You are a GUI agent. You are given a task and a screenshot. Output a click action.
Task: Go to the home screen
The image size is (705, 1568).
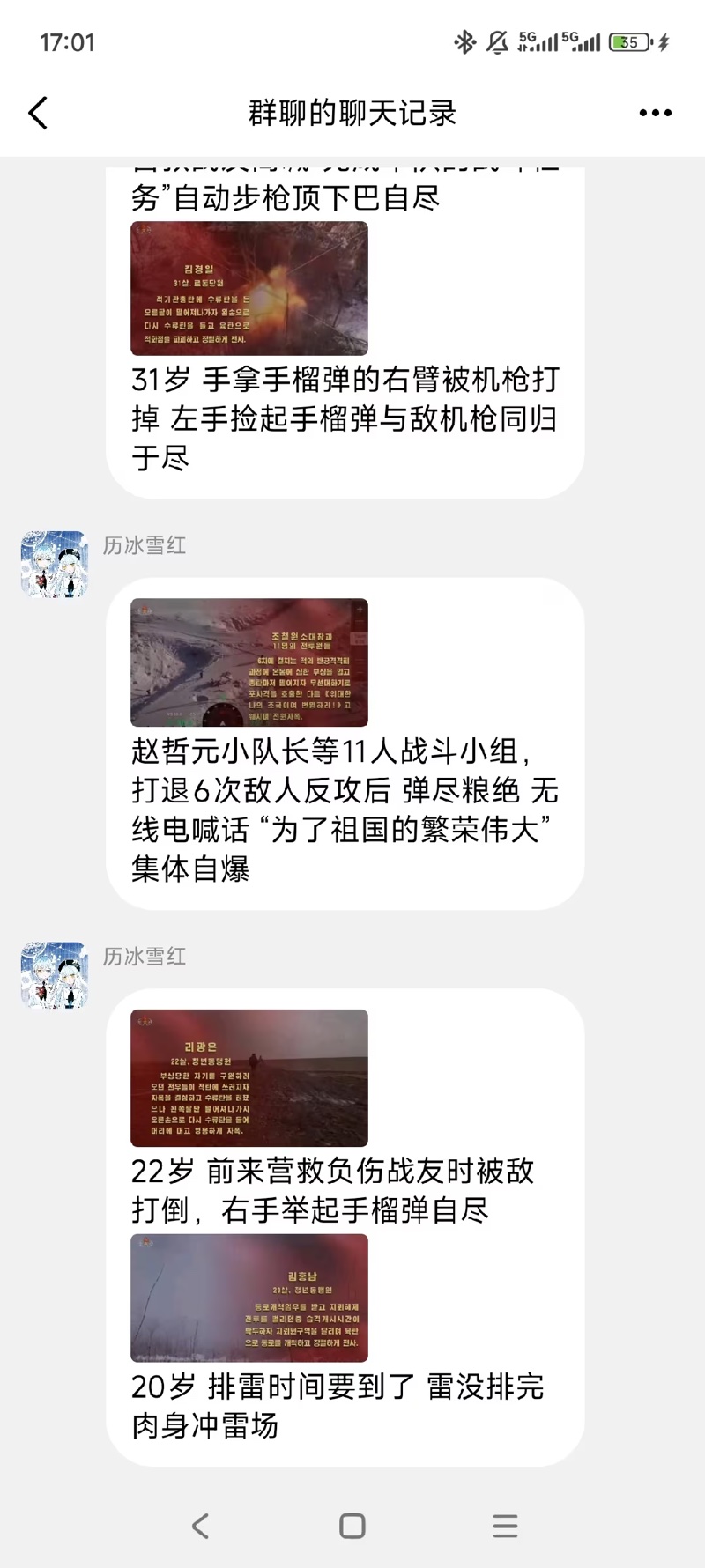coord(352,1526)
